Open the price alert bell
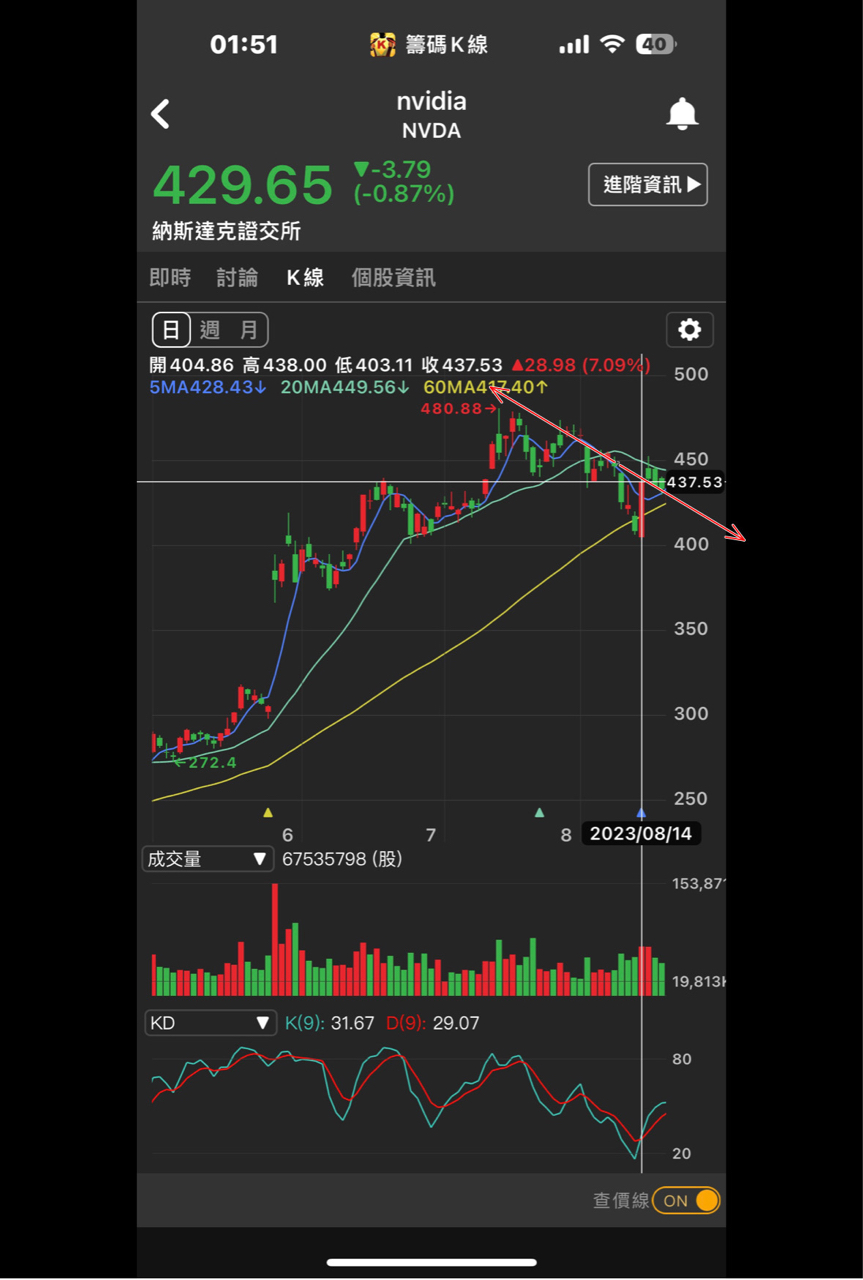 [682, 114]
